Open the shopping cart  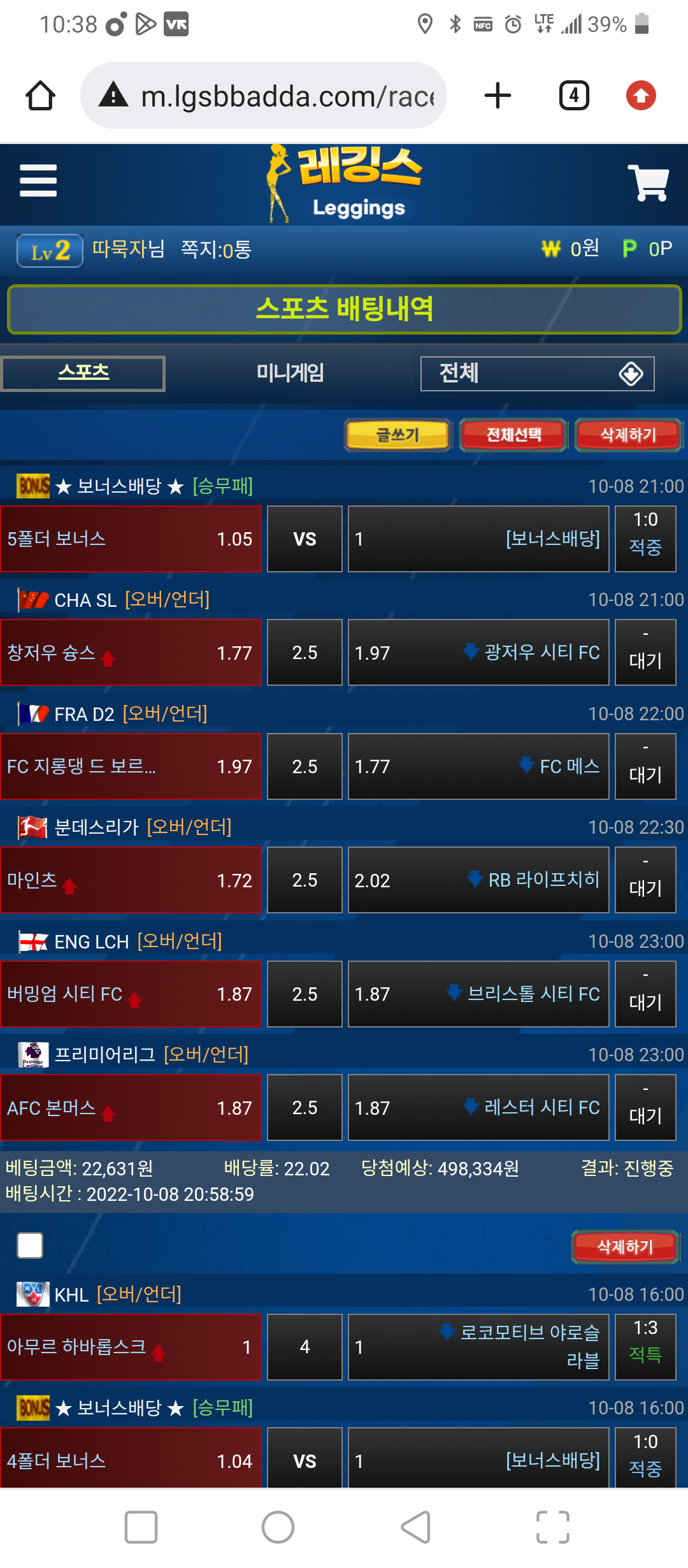648,182
